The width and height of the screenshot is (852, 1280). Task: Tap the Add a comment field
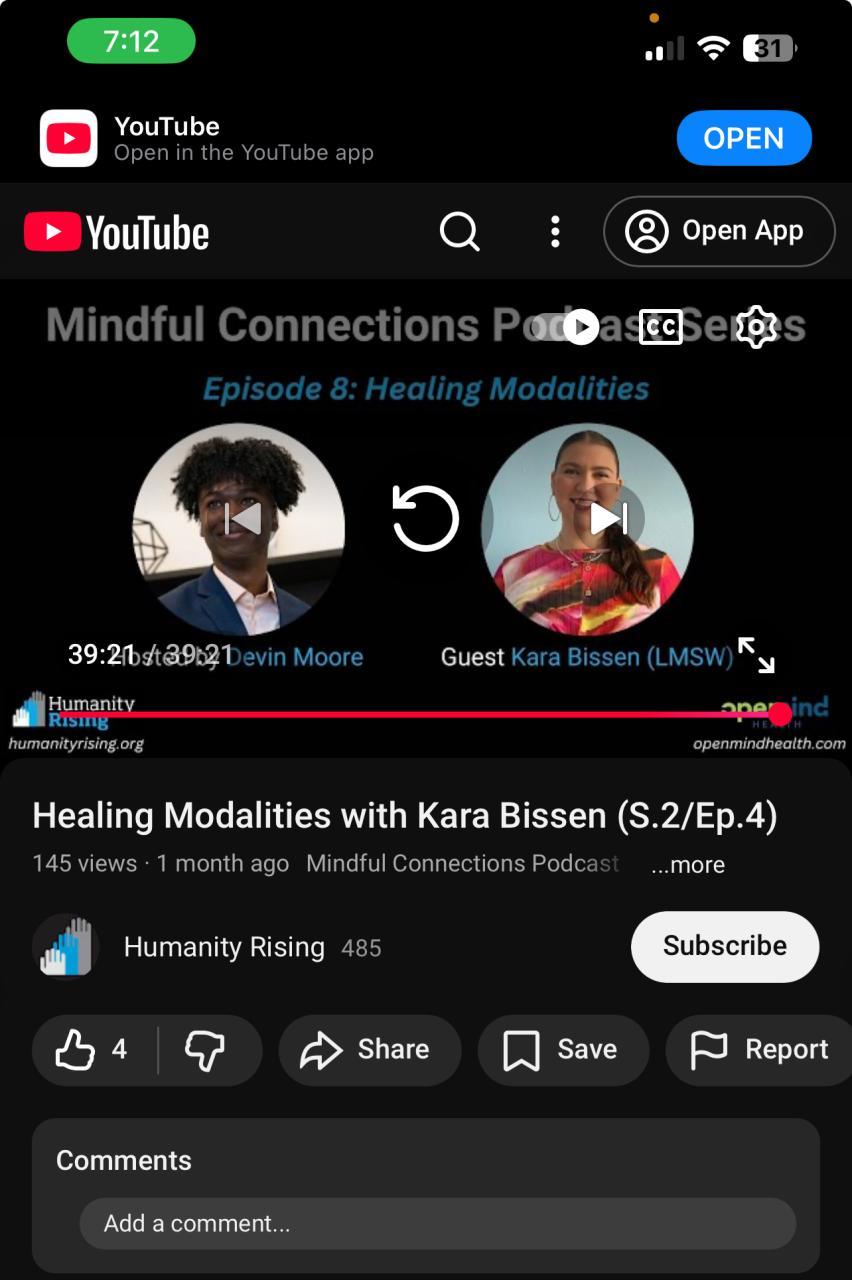[x=438, y=1223]
